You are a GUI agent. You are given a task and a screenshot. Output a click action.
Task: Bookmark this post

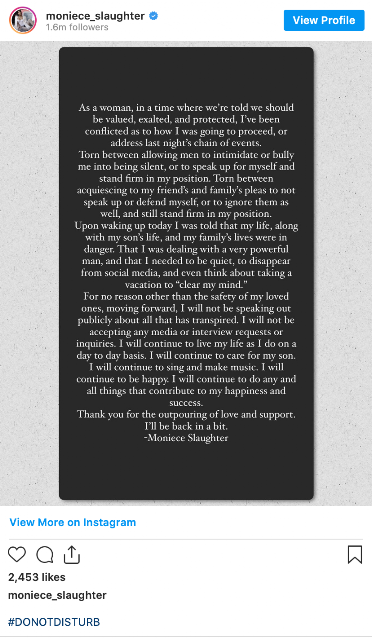coord(355,555)
